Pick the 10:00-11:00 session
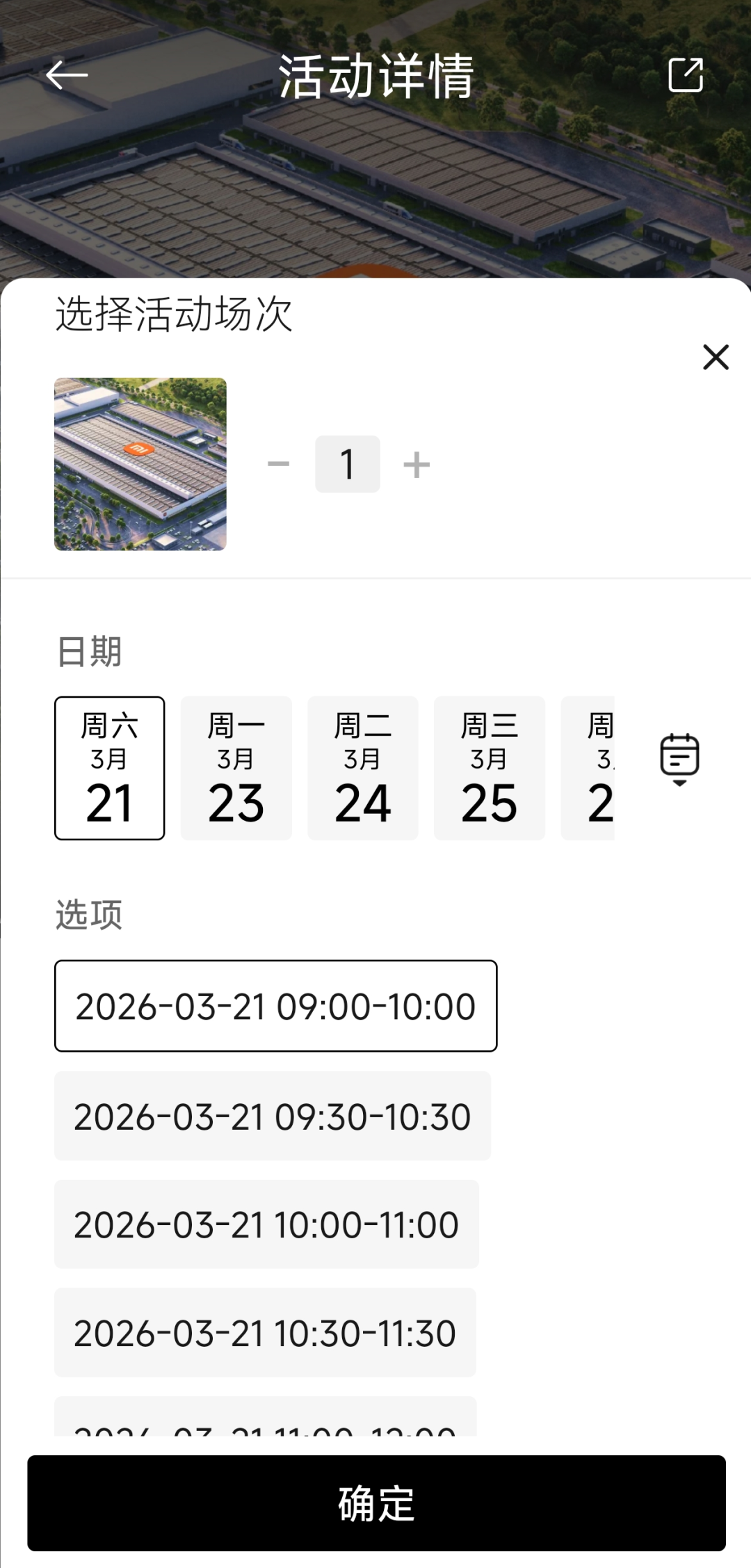 (x=266, y=1224)
